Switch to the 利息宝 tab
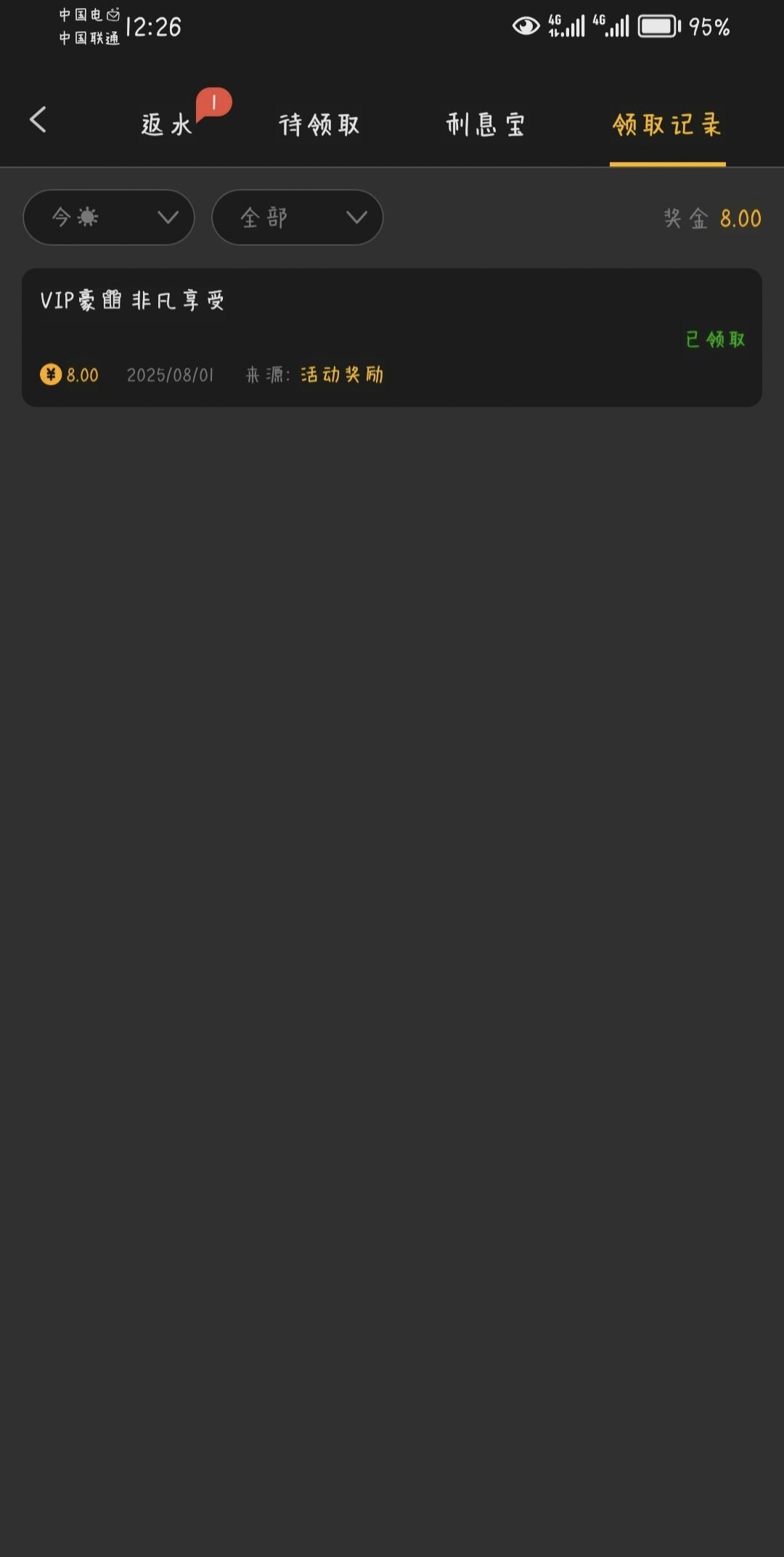784x1557 pixels. (486, 125)
